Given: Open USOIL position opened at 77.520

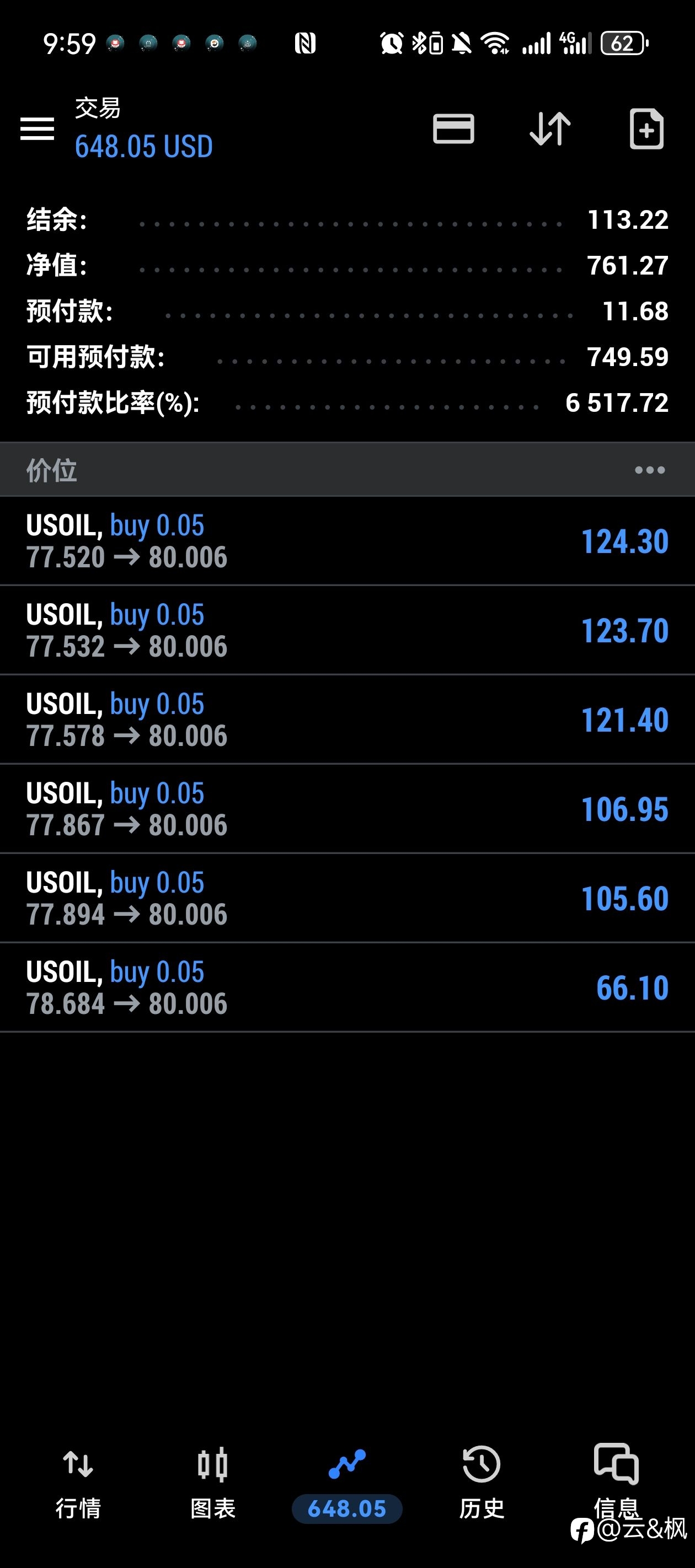Looking at the screenshot, I should 347,541.
